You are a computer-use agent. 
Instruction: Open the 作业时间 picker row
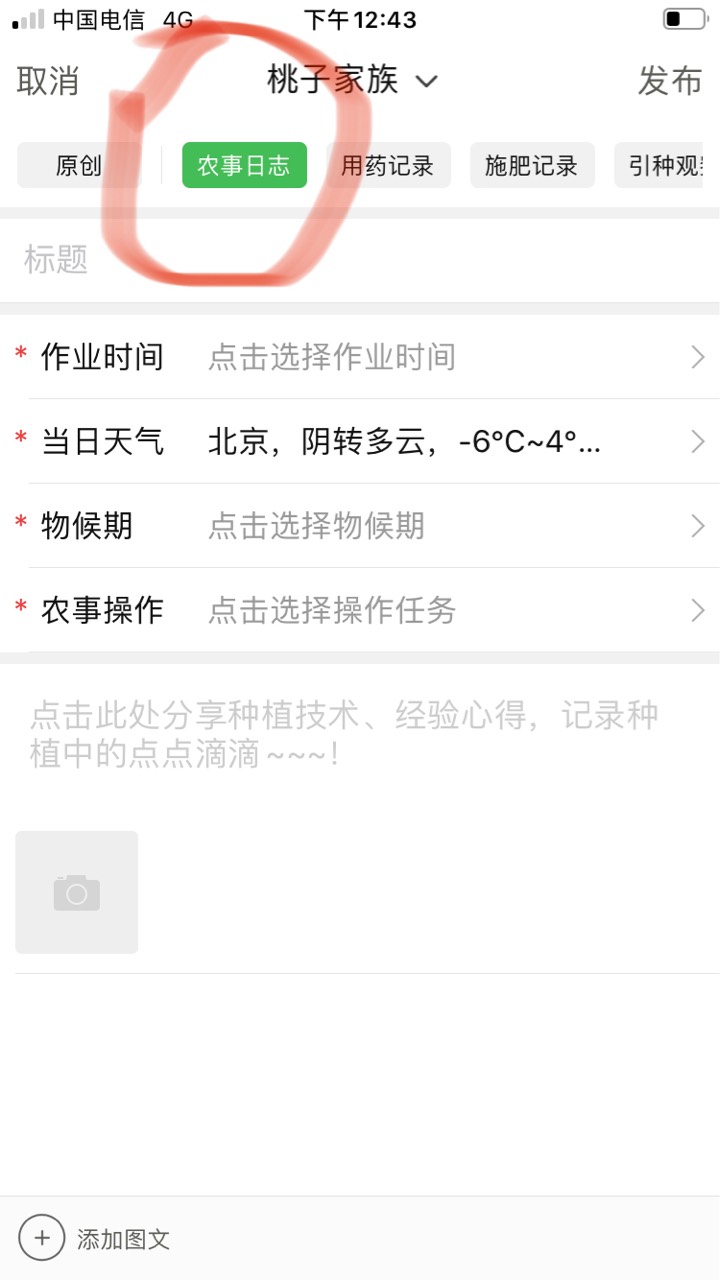pyautogui.click(x=360, y=357)
